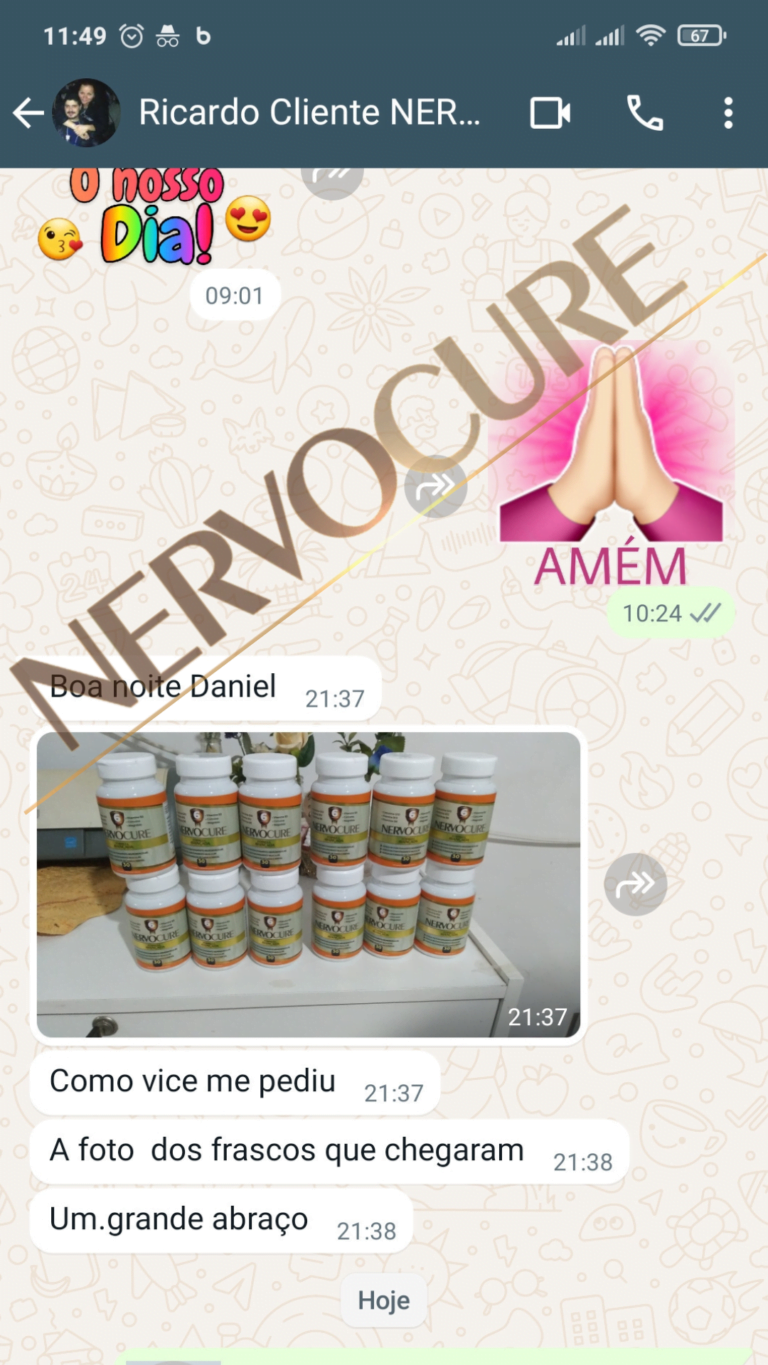Forward the AMÉM praying hands sticker

(436, 486)
